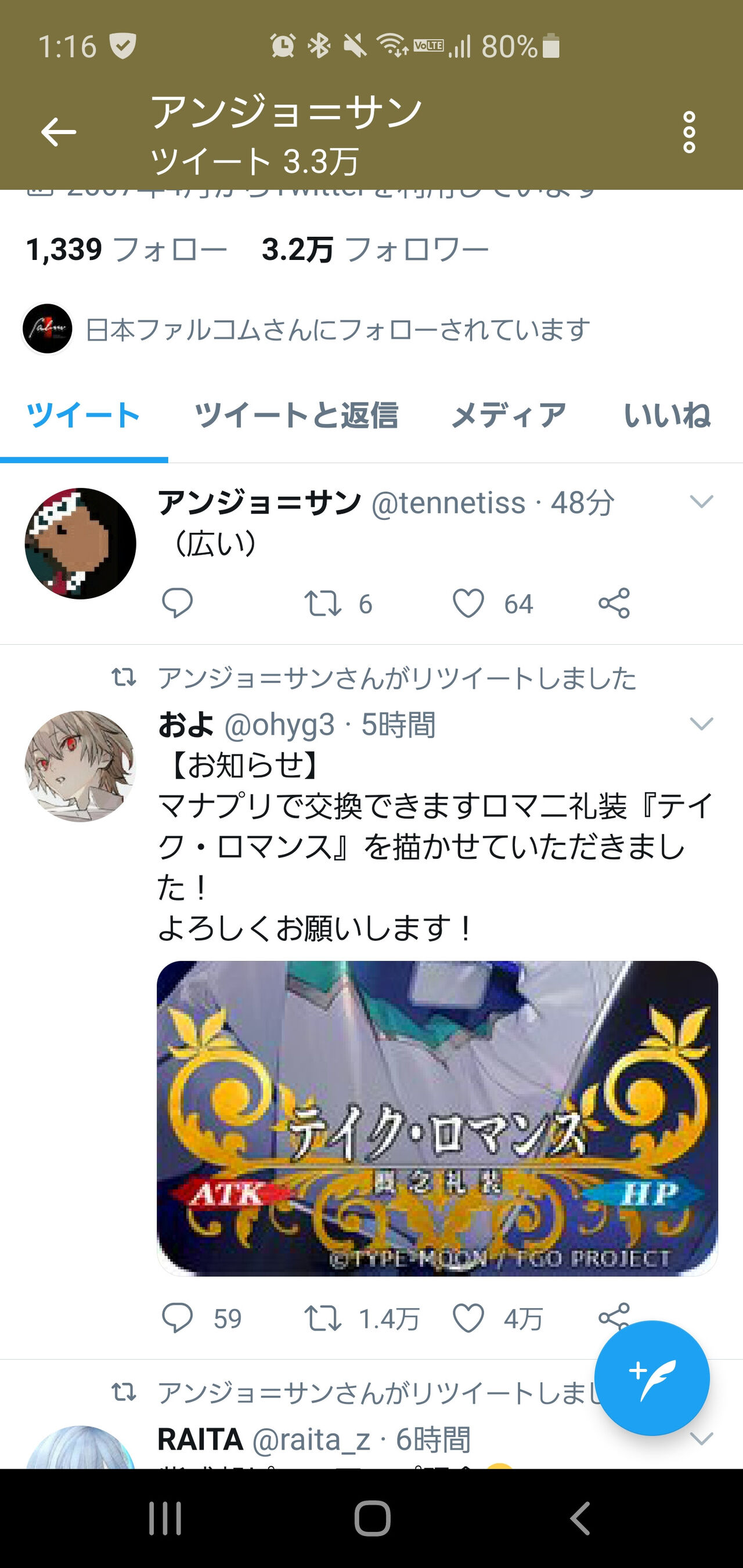Like the （広い） tweet
Image resolution: width=743 pixels, height=1568 pixels.
pyautogui.click(x=469, y=603)
